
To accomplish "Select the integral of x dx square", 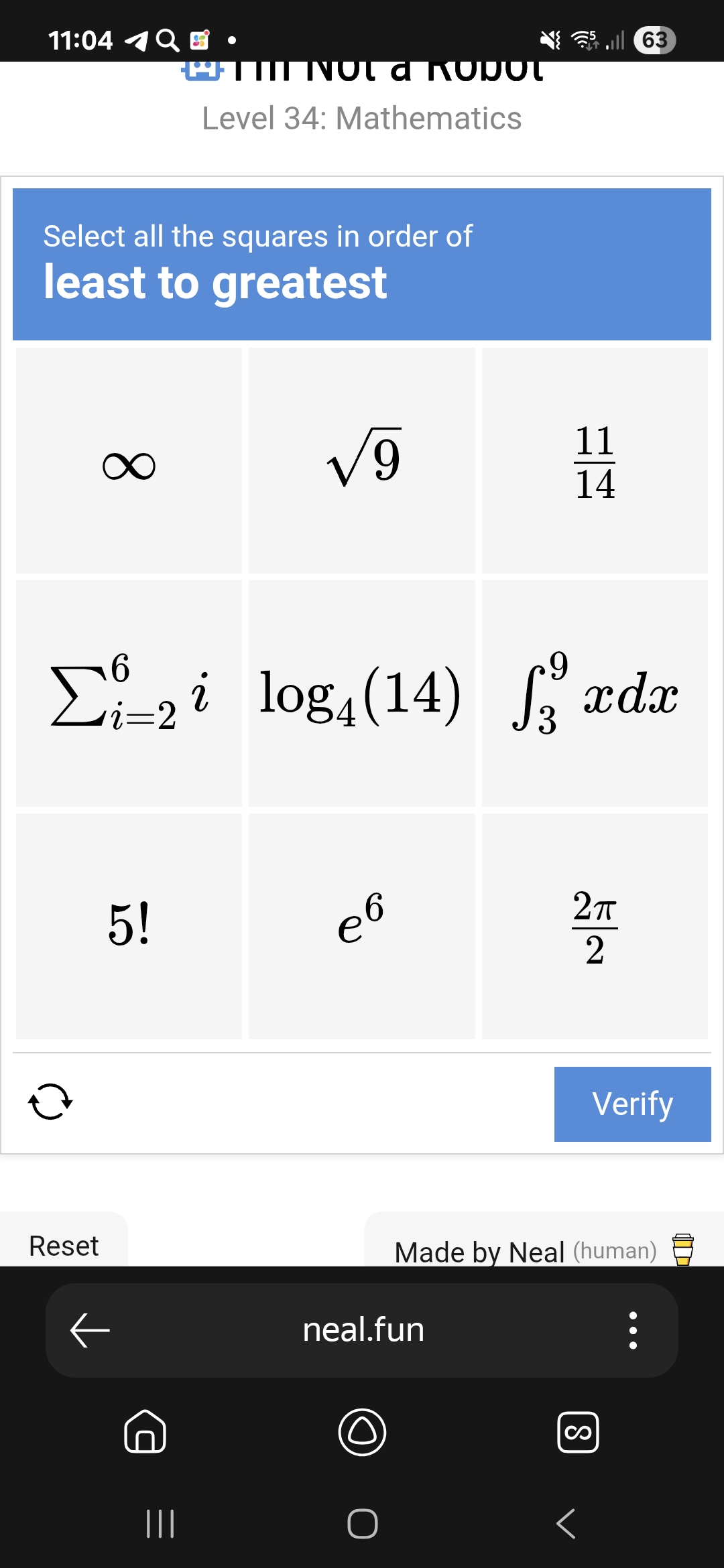I will (595, 694).
